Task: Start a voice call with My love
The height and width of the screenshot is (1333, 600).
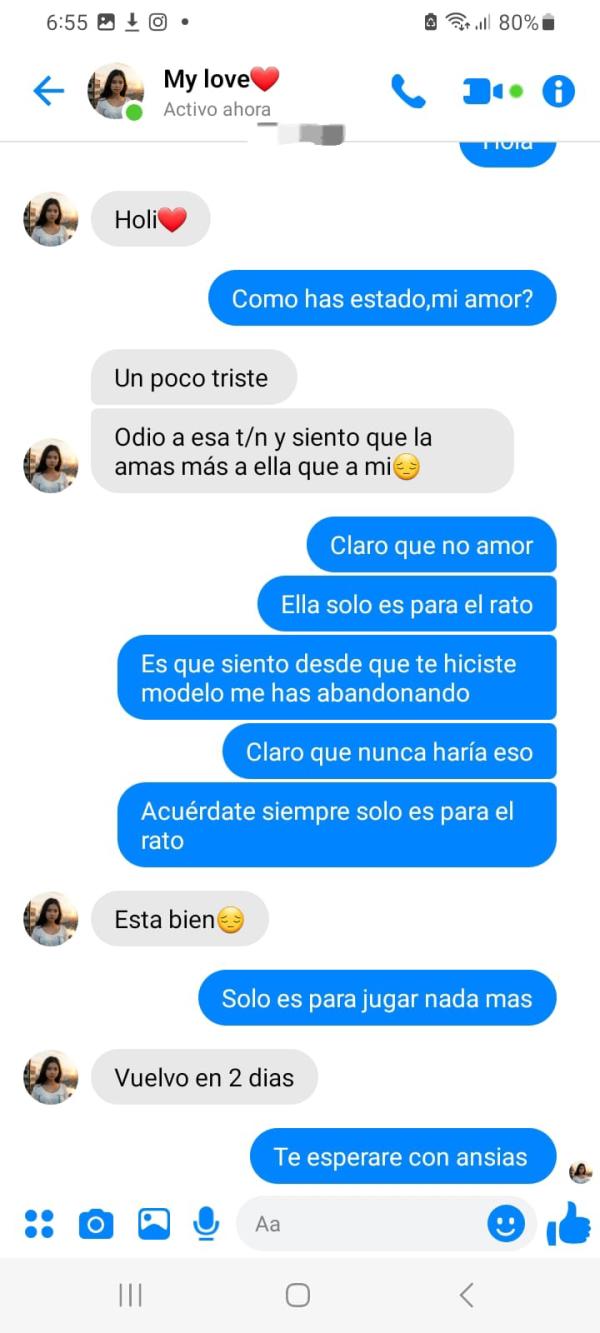Action: (407, 92)
